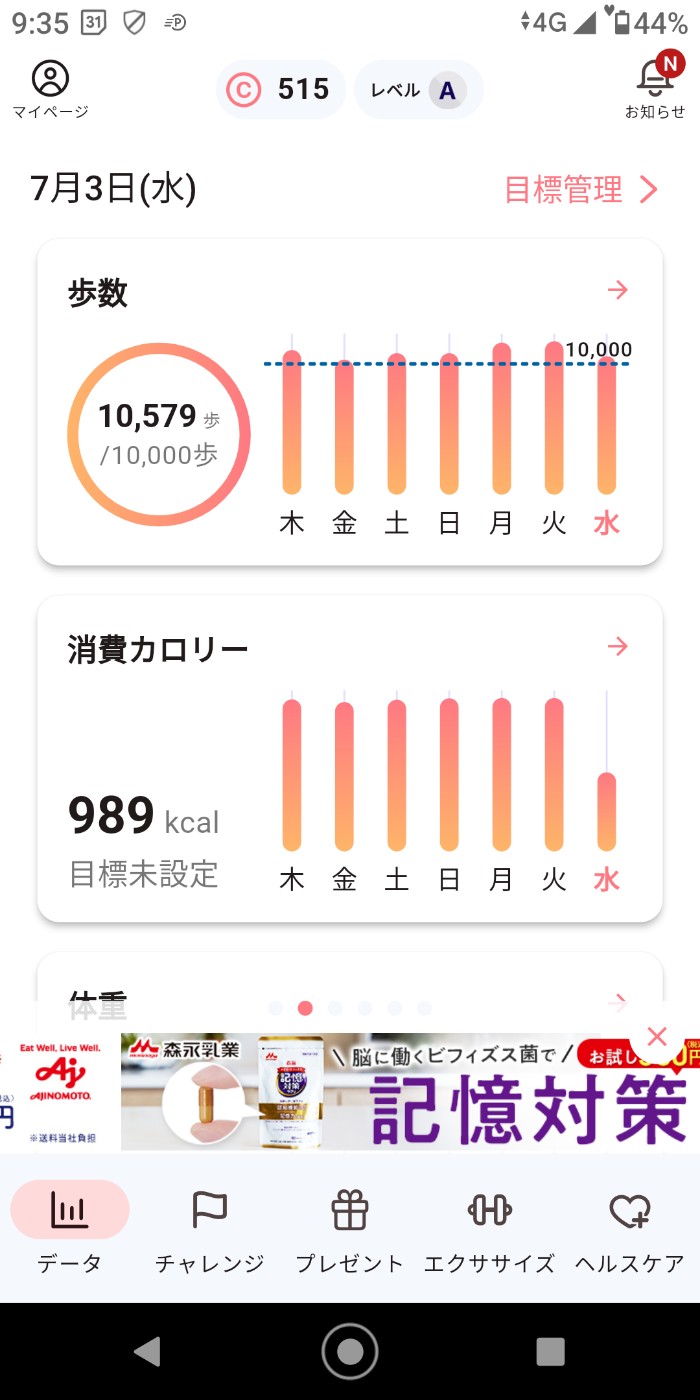The height and width of the screenshot is (1400, 700).
Task: Tap the 515 coin balance chip
Action: click(280, 90)
